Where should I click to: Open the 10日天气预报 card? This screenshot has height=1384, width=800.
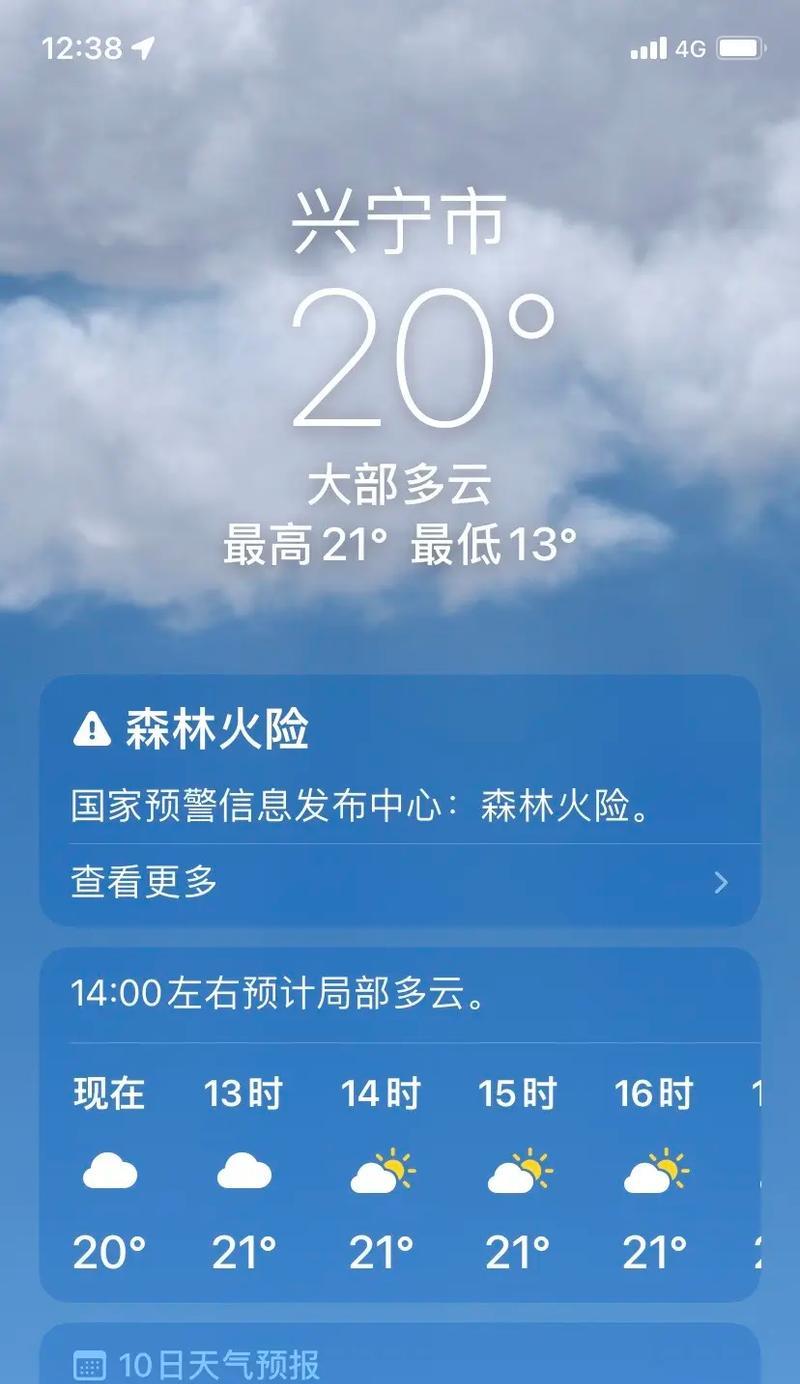(x=400, y=1354)
